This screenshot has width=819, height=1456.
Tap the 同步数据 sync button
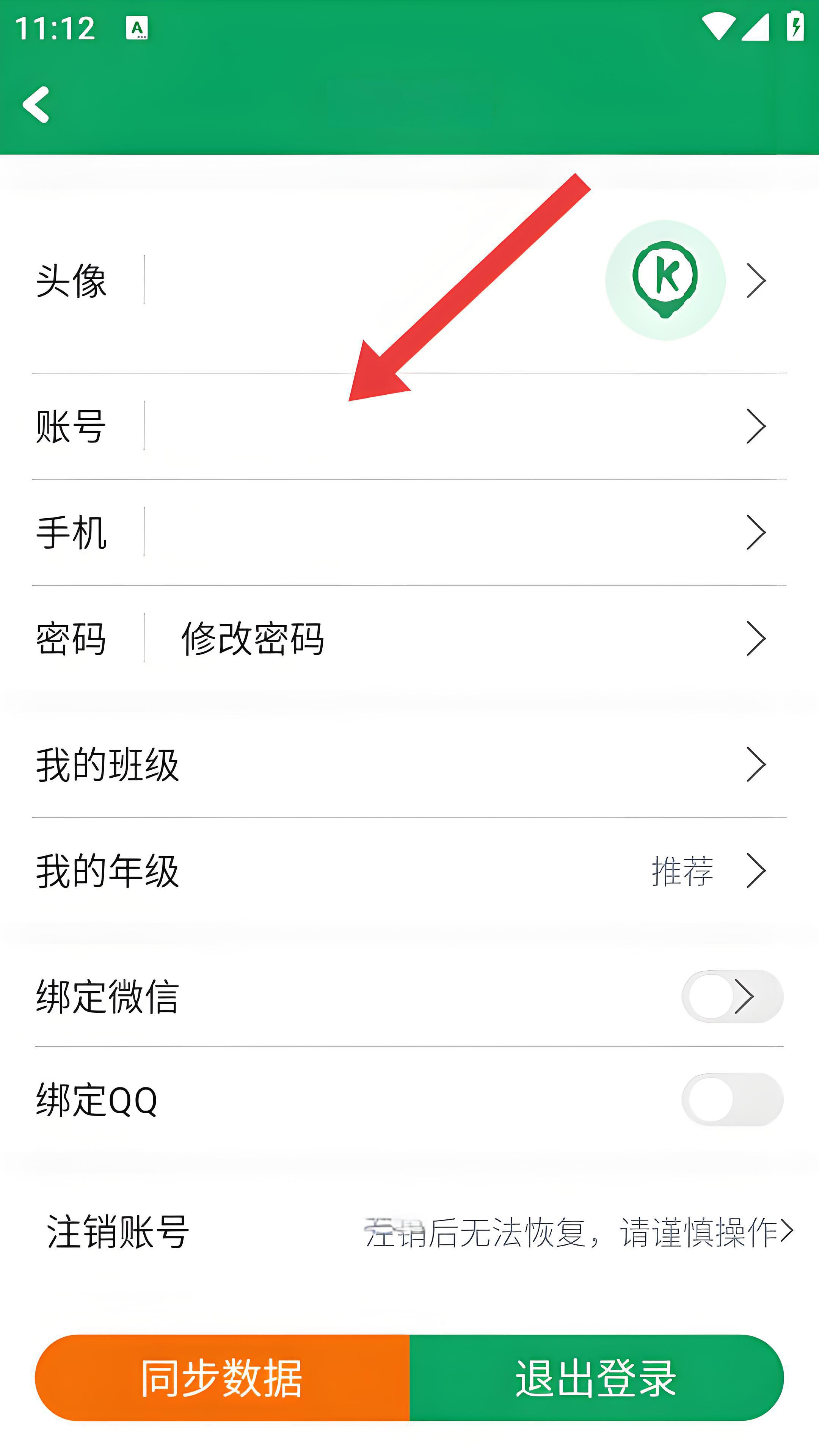tap(222, 1378)
